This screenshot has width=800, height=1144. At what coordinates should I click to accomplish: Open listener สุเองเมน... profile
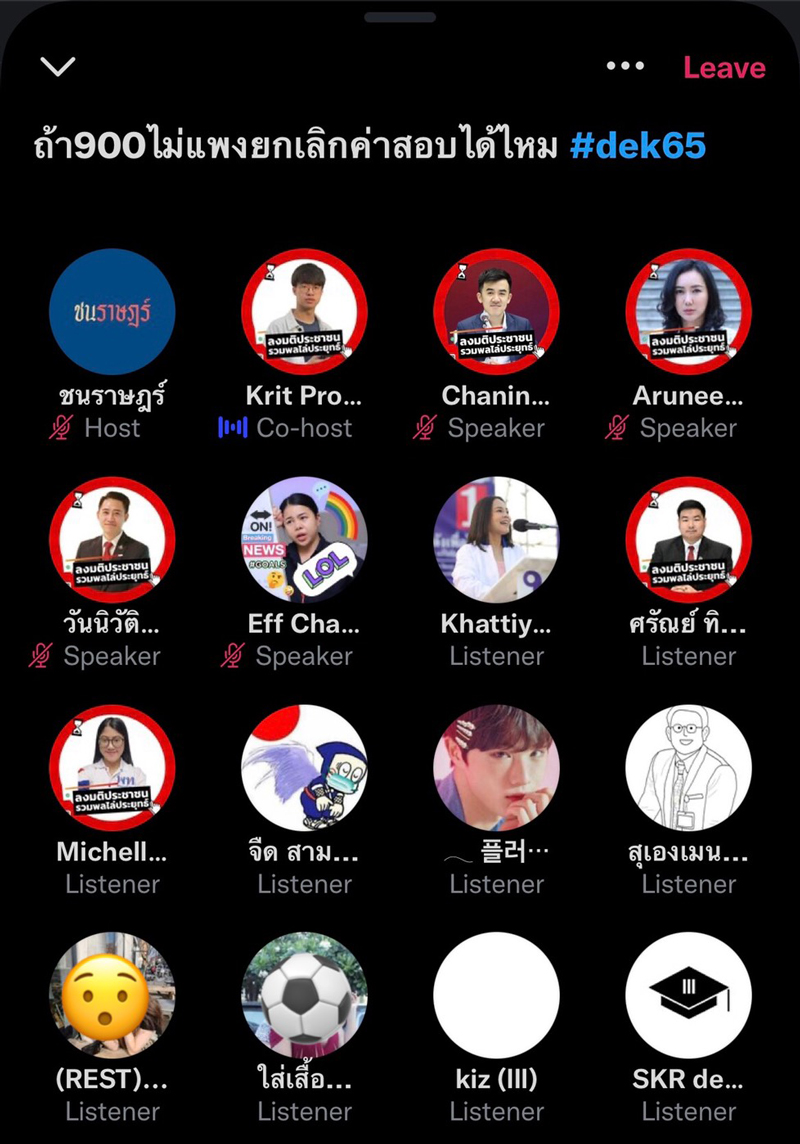click(688, 768)
